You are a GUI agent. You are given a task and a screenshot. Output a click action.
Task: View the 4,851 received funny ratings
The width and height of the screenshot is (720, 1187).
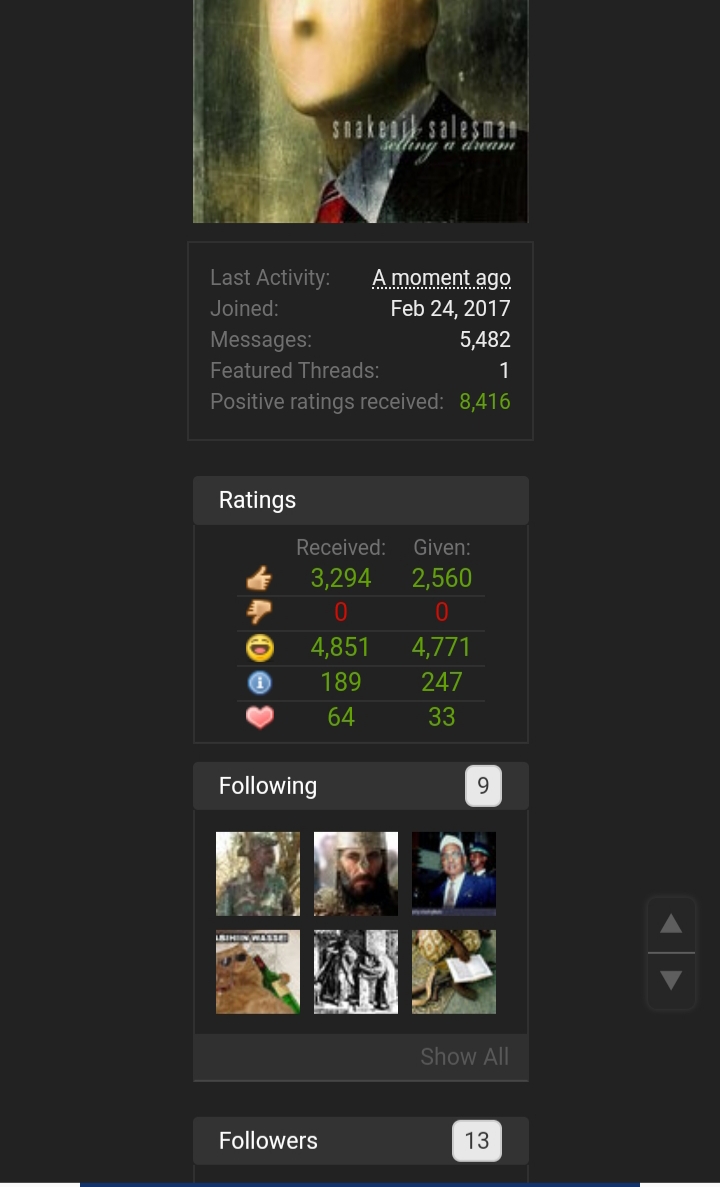coord(341,647)
